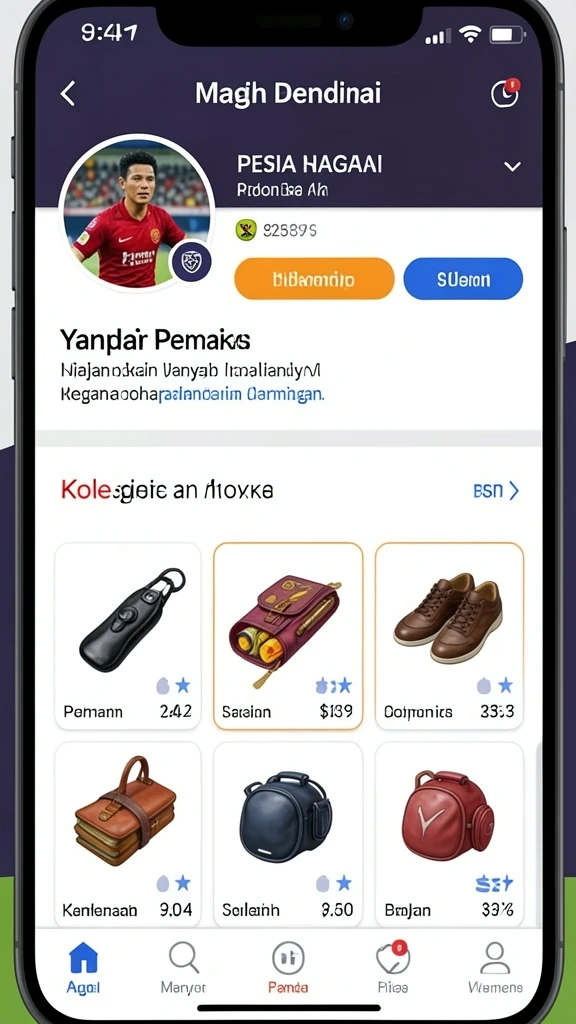Viewport: 576px width, 1024px height.
Task: Open the Kenlenaah leather briefcase card
Action: 128,834
